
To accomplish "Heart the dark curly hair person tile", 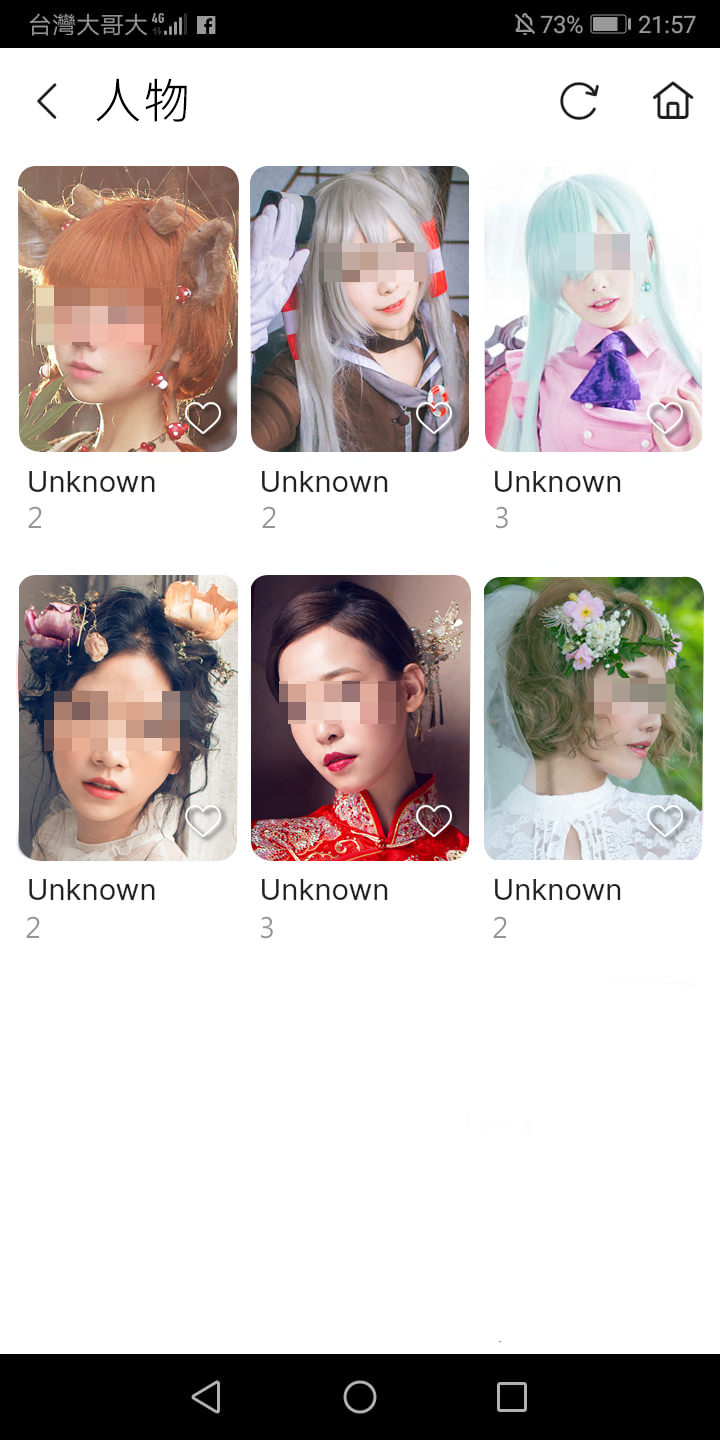I will pyautogui.click(x=203, y=821).
